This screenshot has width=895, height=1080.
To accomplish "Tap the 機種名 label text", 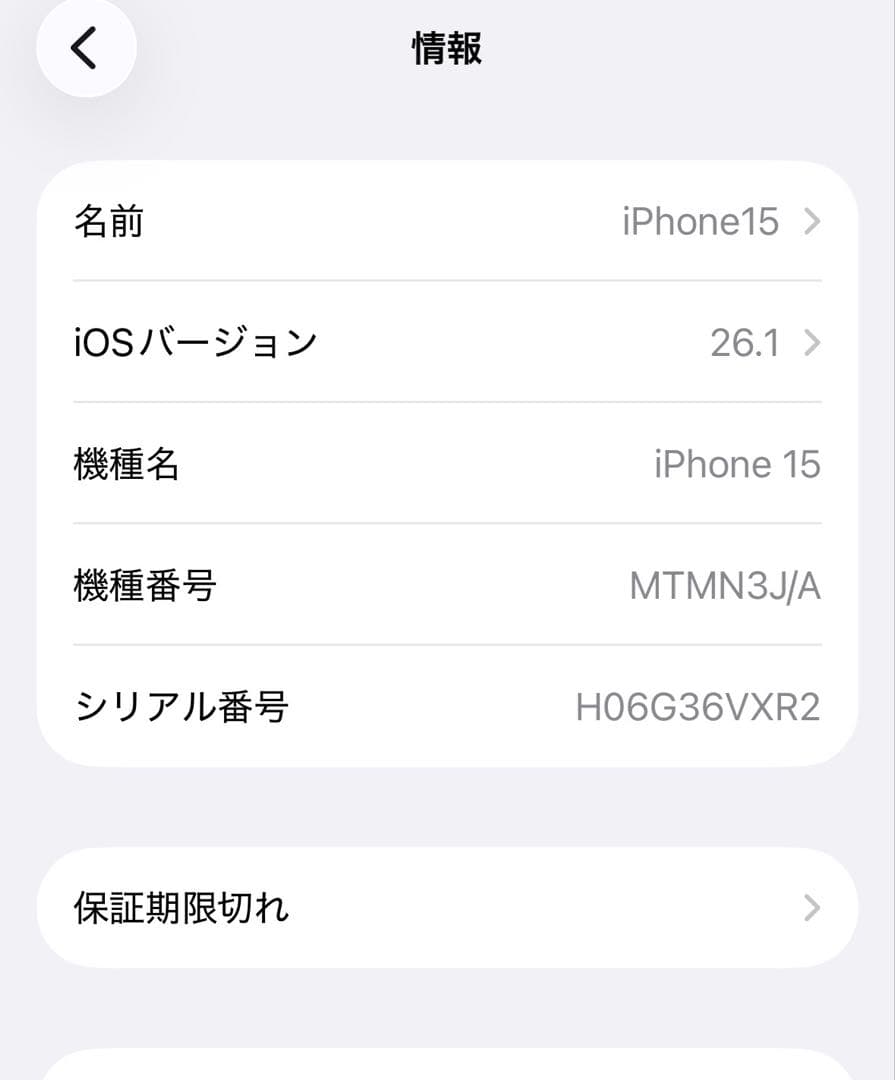I will 126,464.
